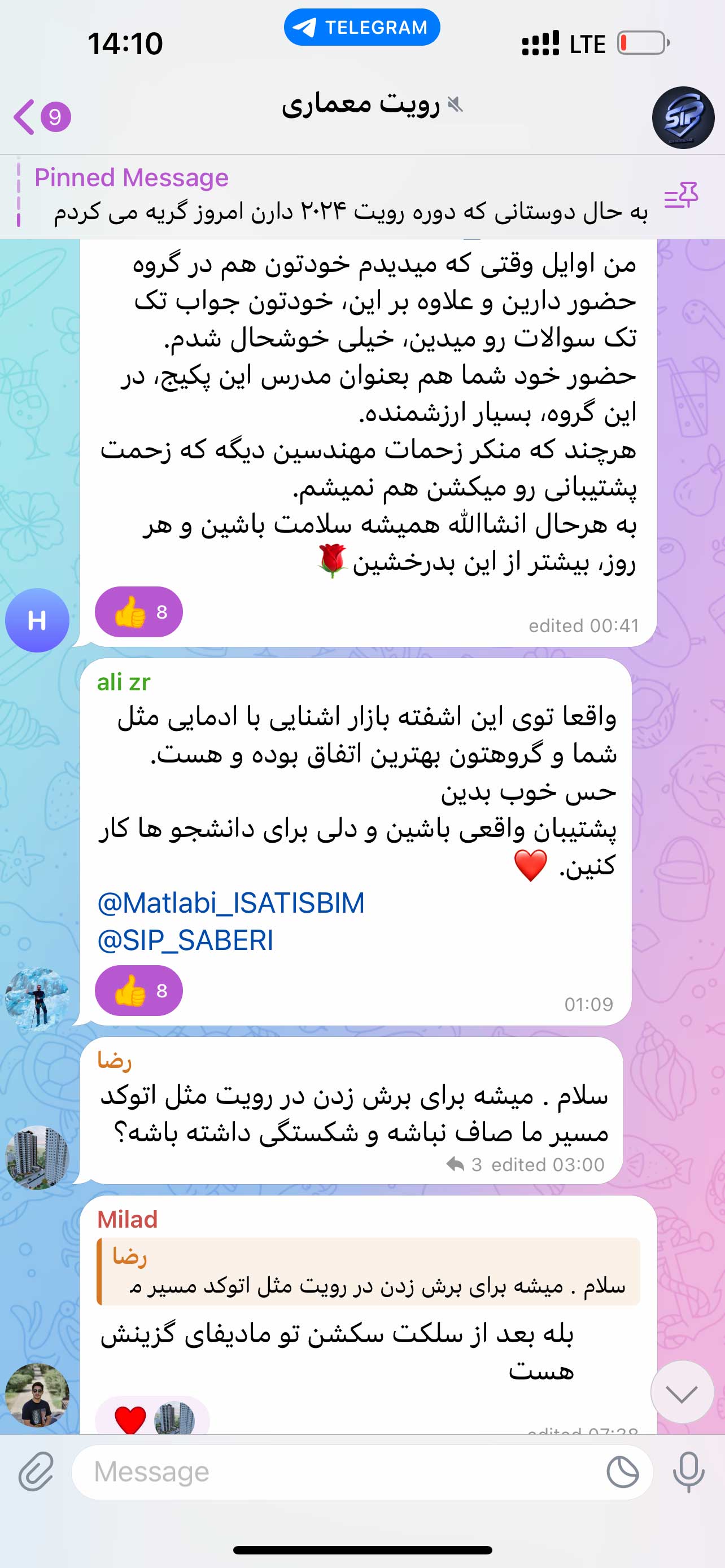Tap the heart reaction on Milad's message
This screenshot has height=1568, width=725.
pyautogui.click(x=131, y=1420)
